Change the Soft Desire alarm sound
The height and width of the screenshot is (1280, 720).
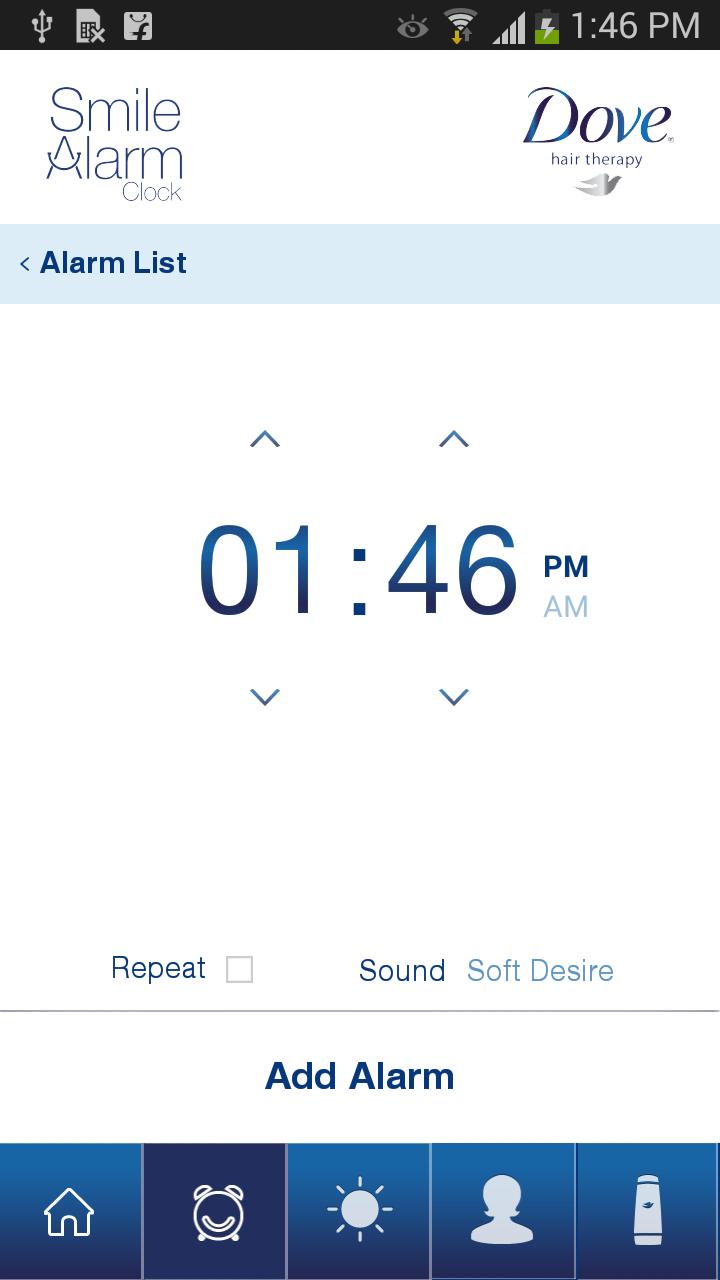click(540, 970)
